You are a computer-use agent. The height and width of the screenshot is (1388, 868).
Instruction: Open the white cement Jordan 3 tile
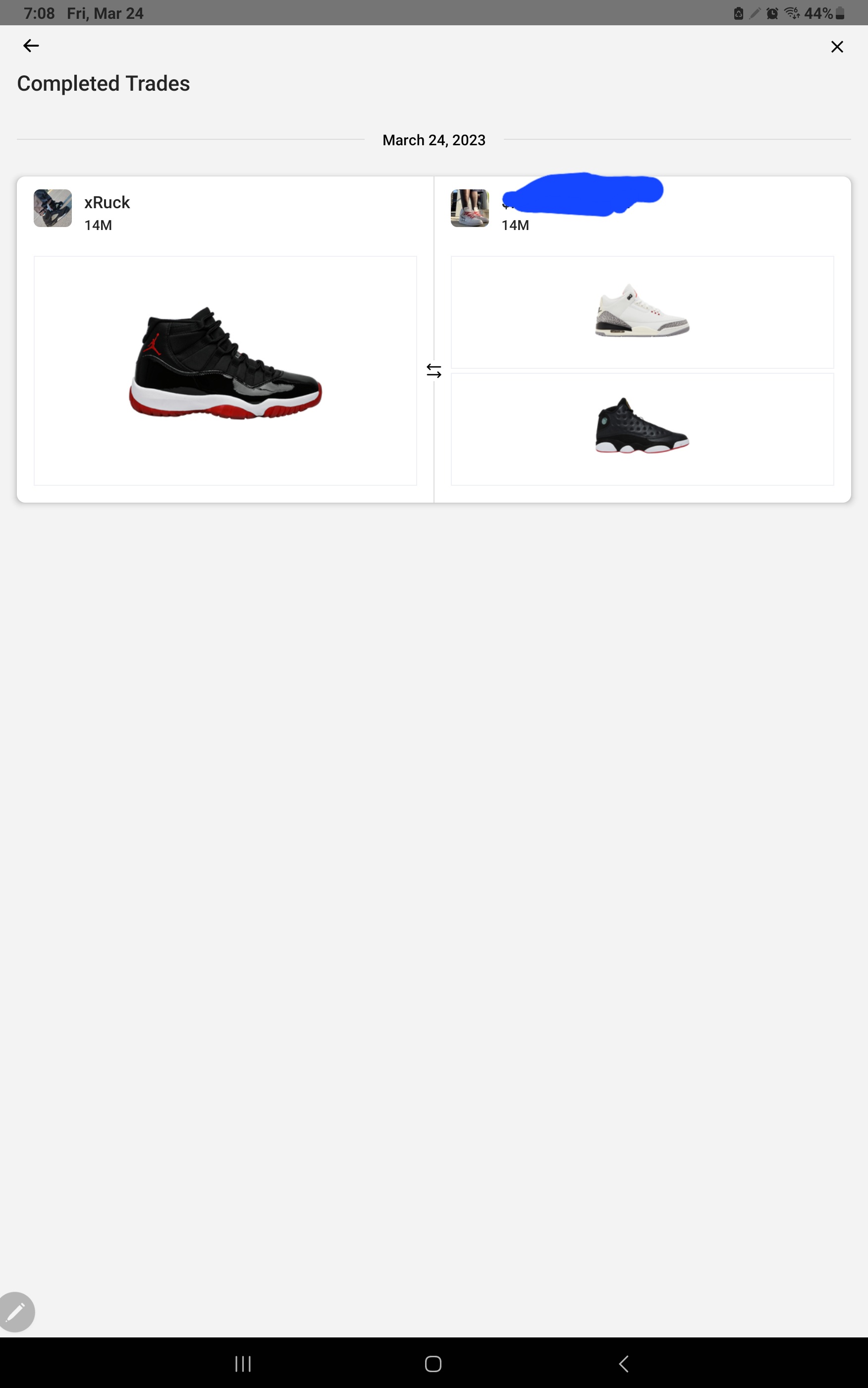642,312
